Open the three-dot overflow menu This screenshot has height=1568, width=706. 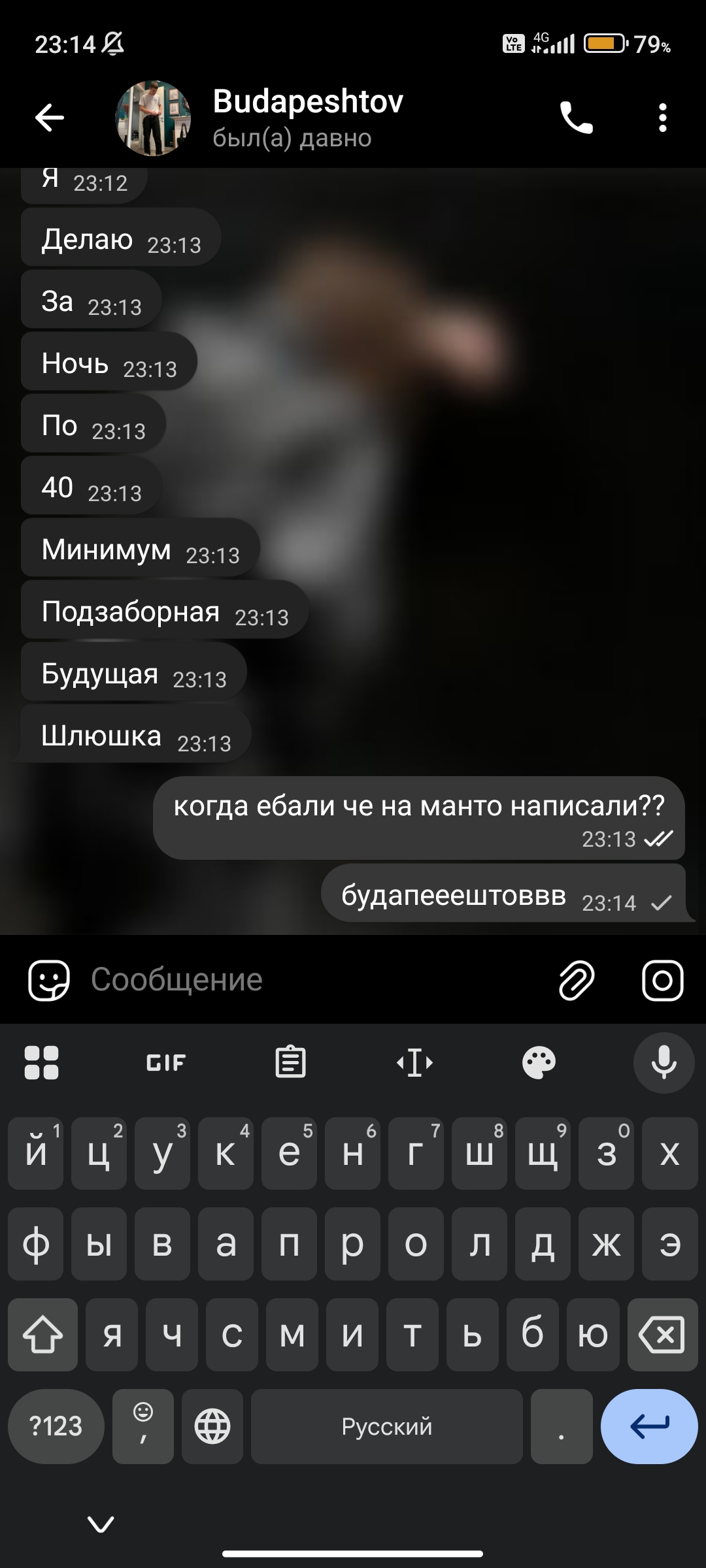click(663, 118)
